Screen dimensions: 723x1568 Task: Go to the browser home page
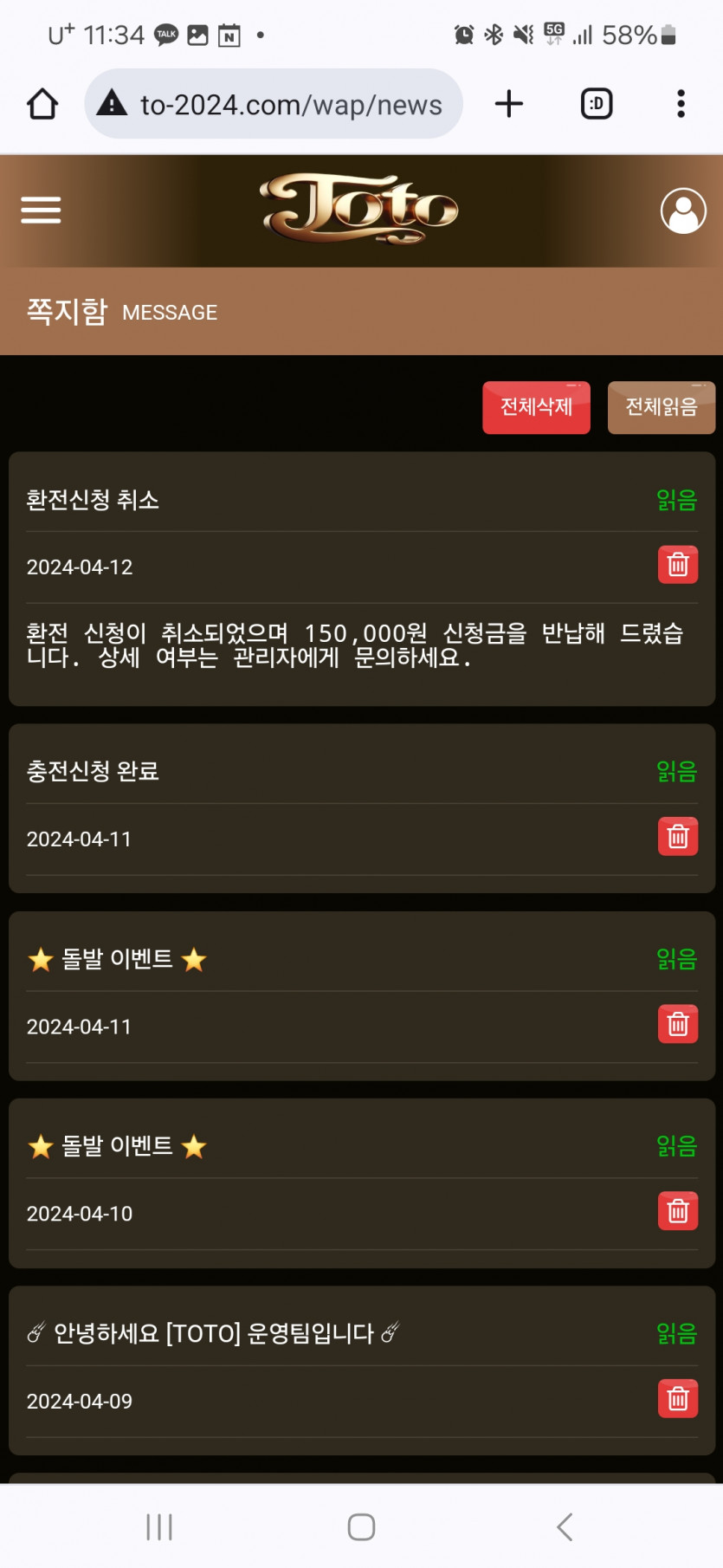tap(42, 104)
